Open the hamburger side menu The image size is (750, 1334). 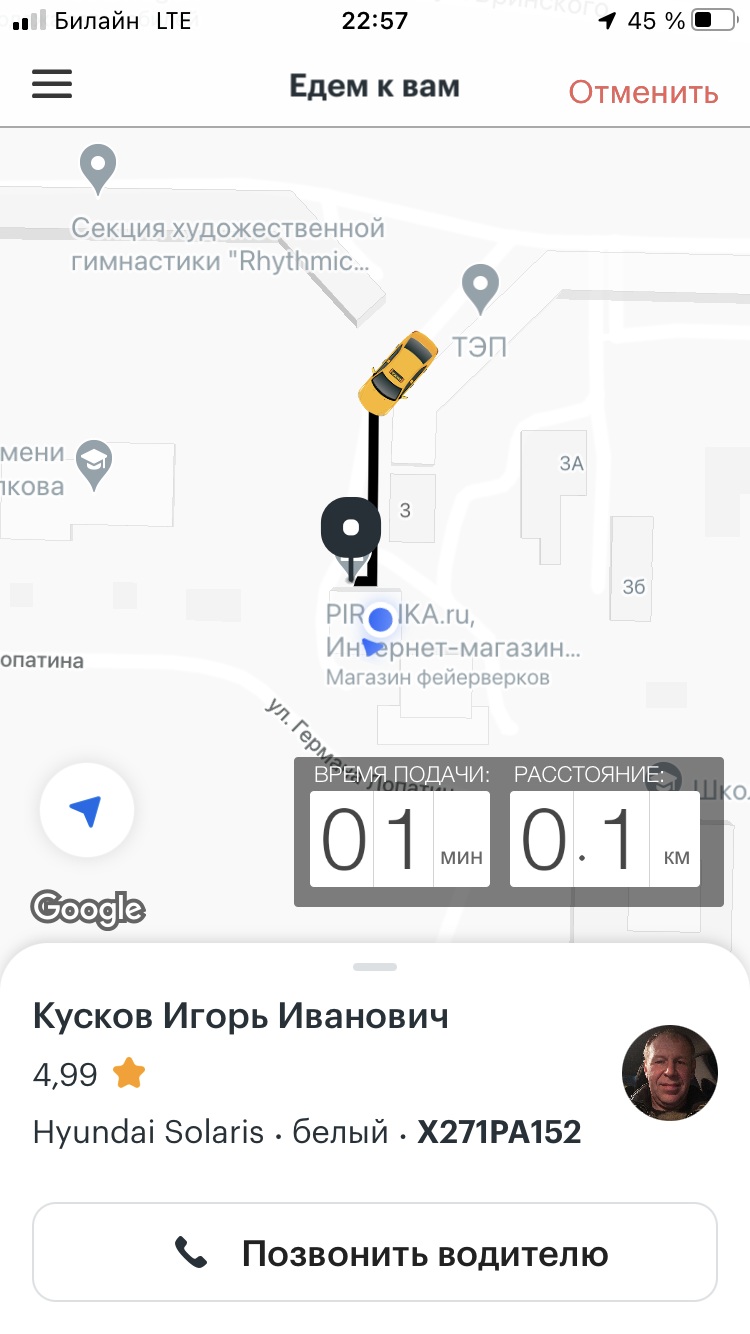(52, 84)
